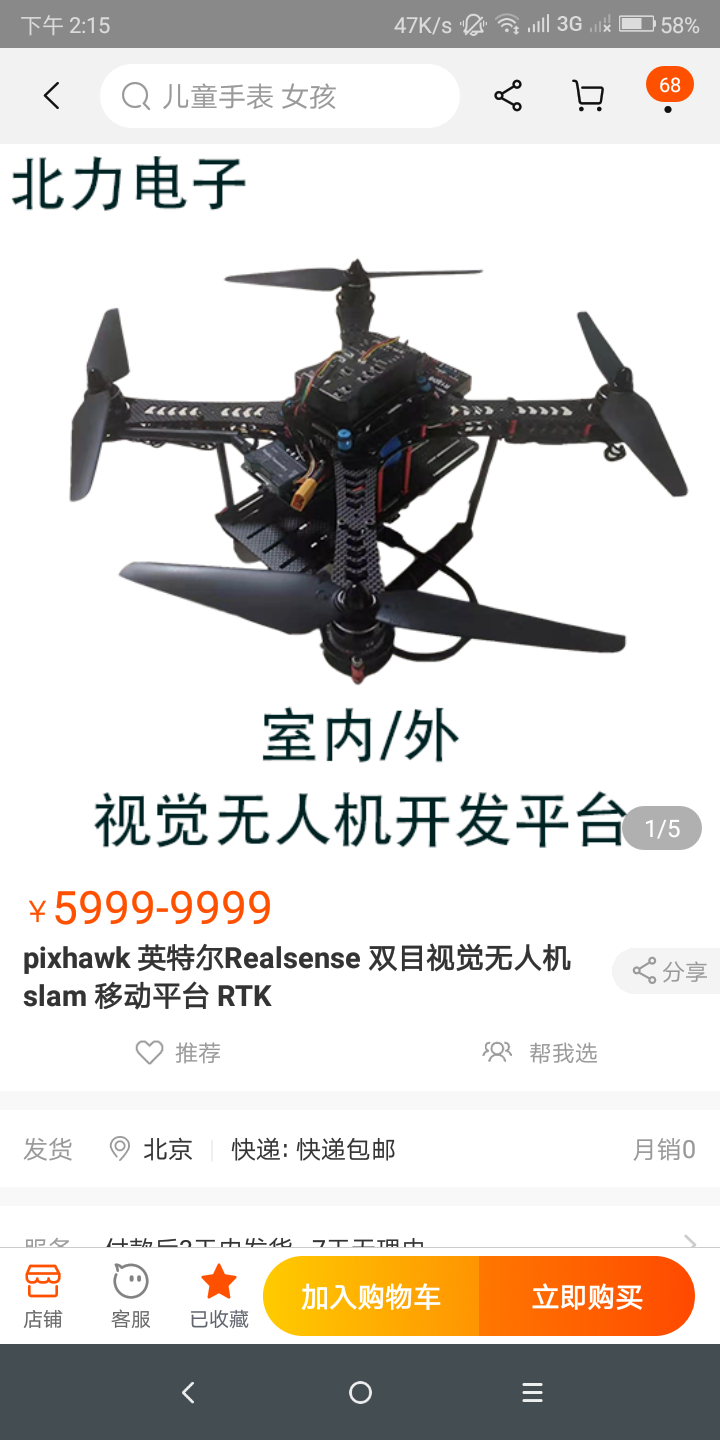Open 帮我选 help me choose

coord(540,1052)
